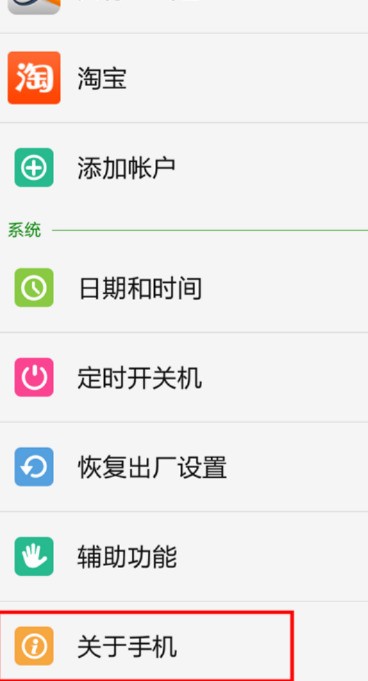Open 日期和时间 settings
This screenshot has width=368, height=681.
tap(184, 288)
